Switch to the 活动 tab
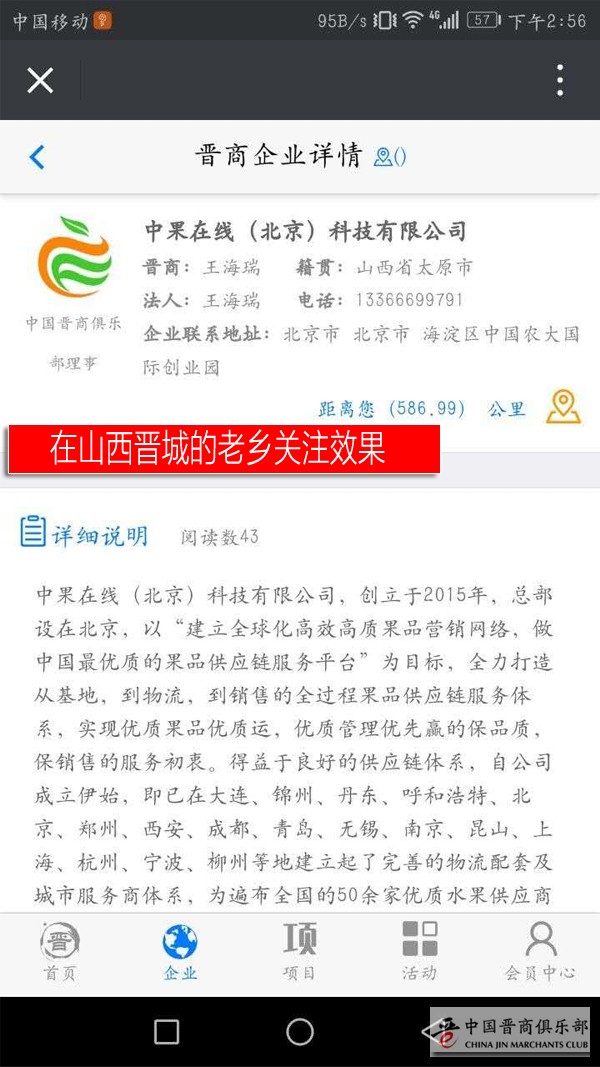The width and height of the screenshot is (600, 1067). [x=420, y=951]
